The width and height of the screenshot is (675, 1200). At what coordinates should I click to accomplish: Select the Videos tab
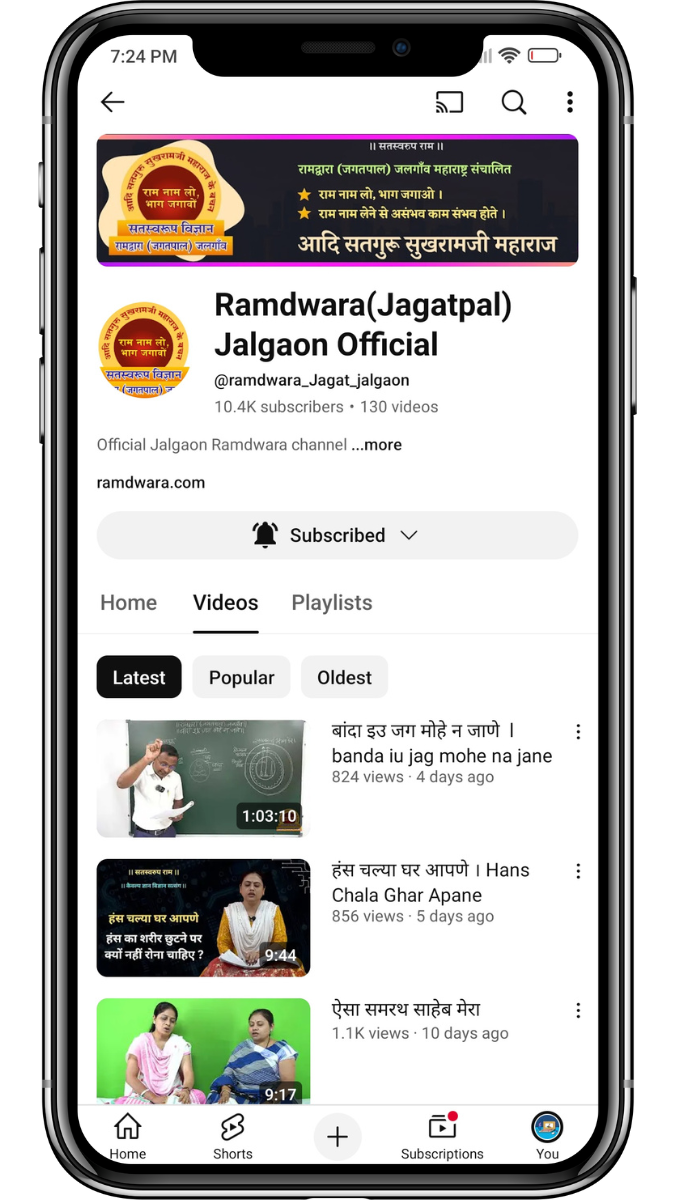(x=225, y=603)
